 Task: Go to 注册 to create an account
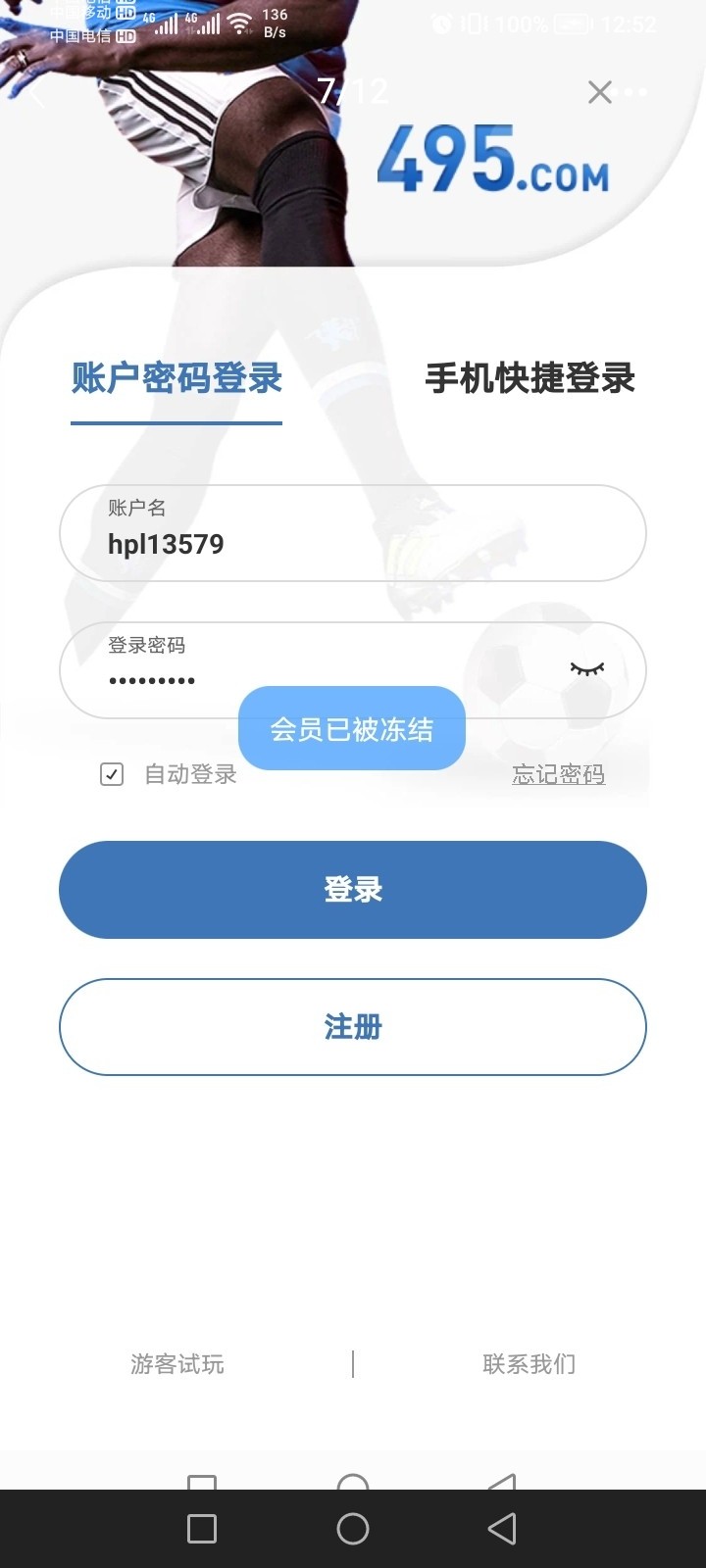tap(353, 1027)
